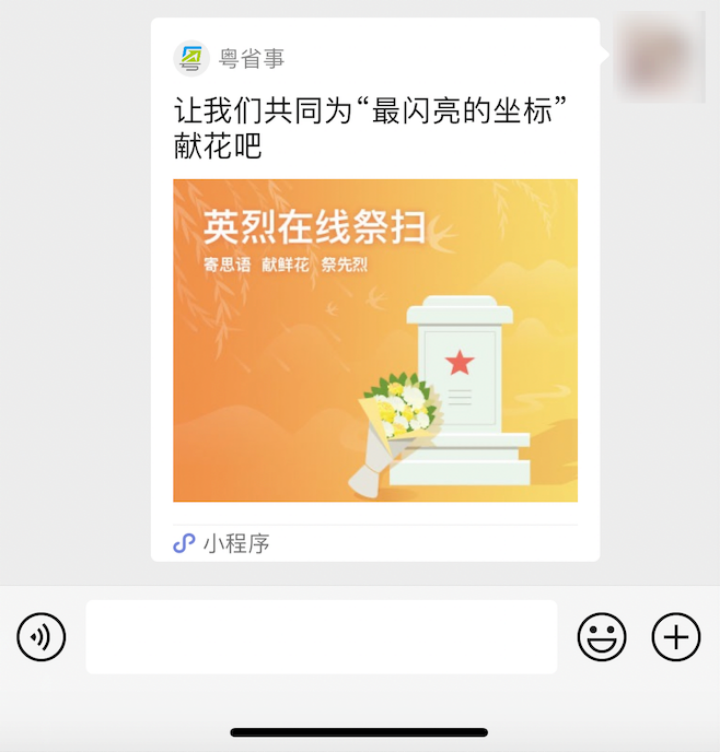Screen dimensions: 720x752
Task: Focus the chat message input field
Action: [x=321, y=637]
